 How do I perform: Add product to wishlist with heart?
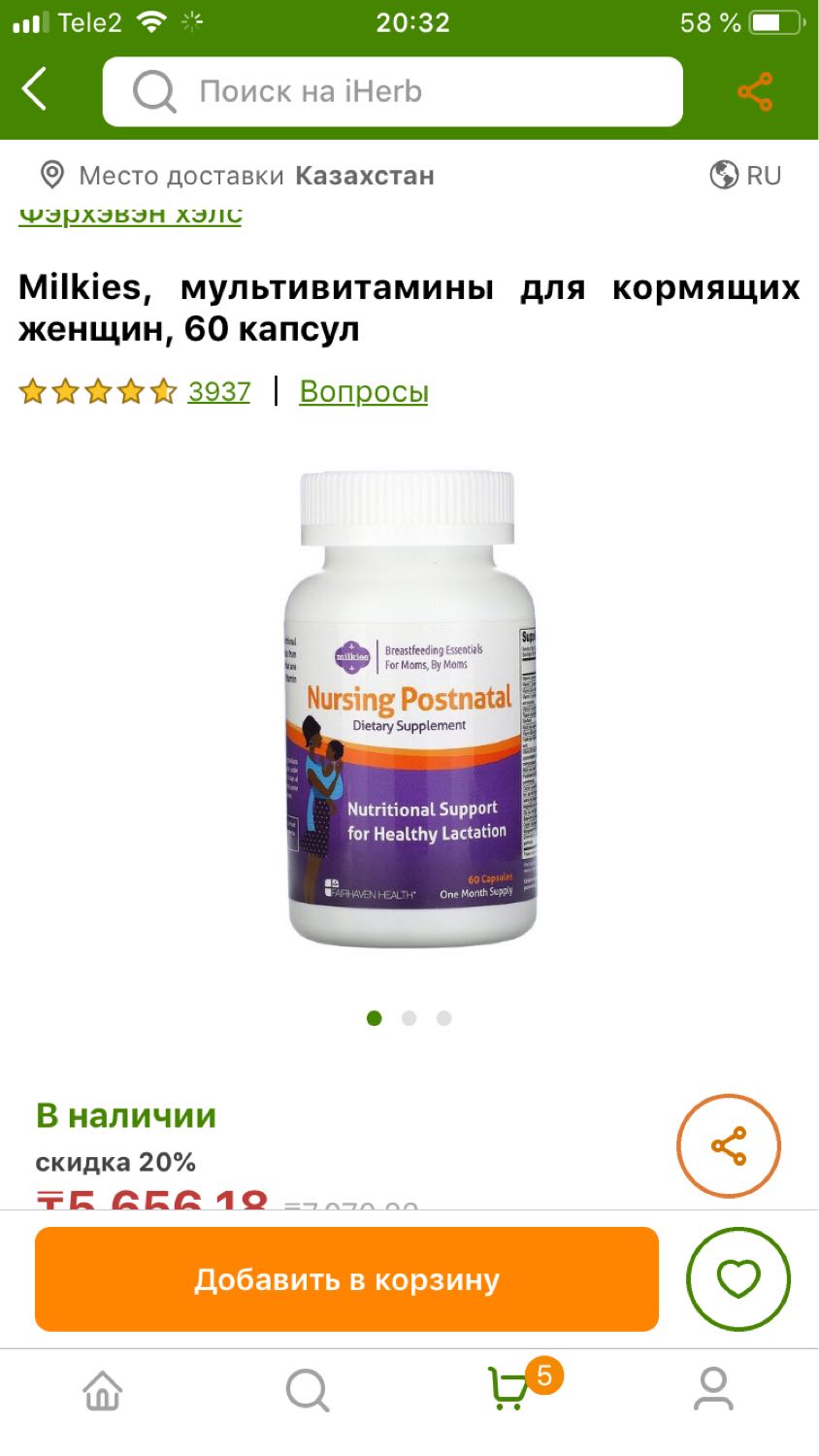point(738,1279)
